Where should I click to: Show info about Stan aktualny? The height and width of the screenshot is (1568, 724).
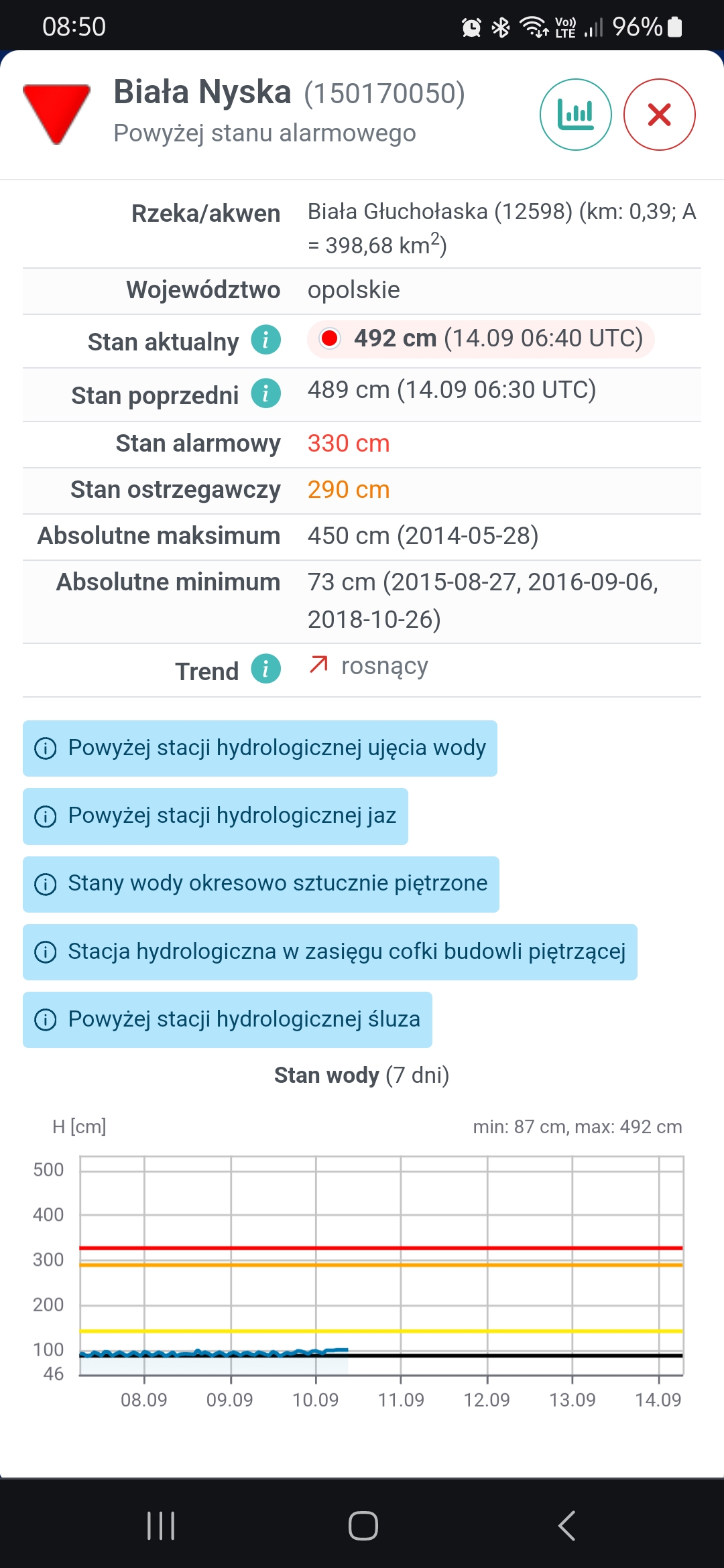coord(265,340)
